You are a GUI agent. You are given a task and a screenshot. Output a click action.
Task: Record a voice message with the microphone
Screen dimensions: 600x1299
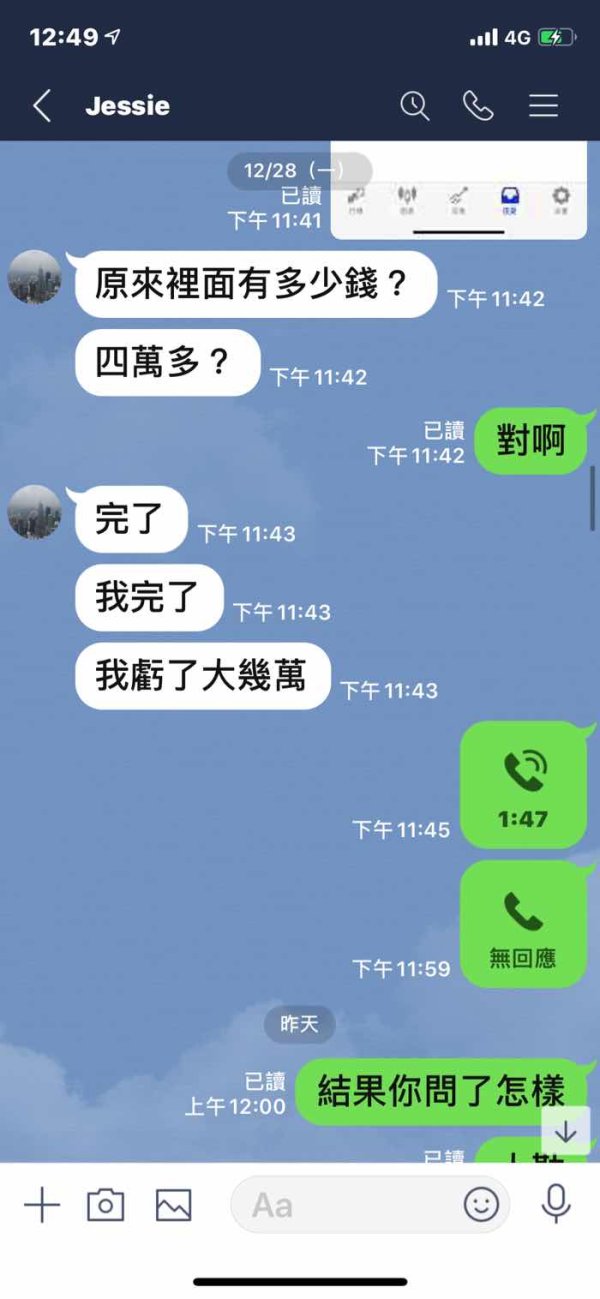tap(556, 1205)
